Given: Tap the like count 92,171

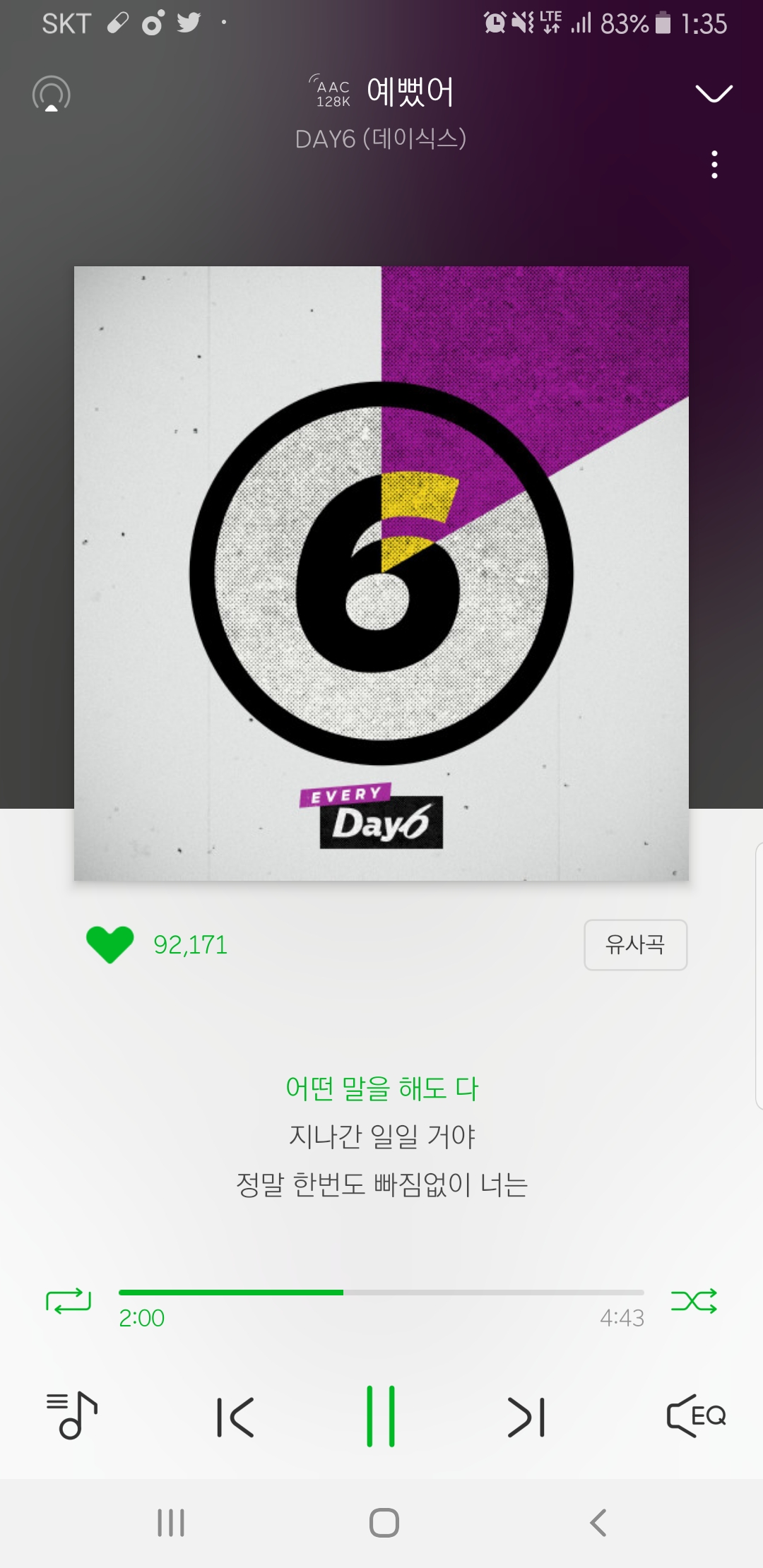Looking at the screenshot, I should click(191, 945).
